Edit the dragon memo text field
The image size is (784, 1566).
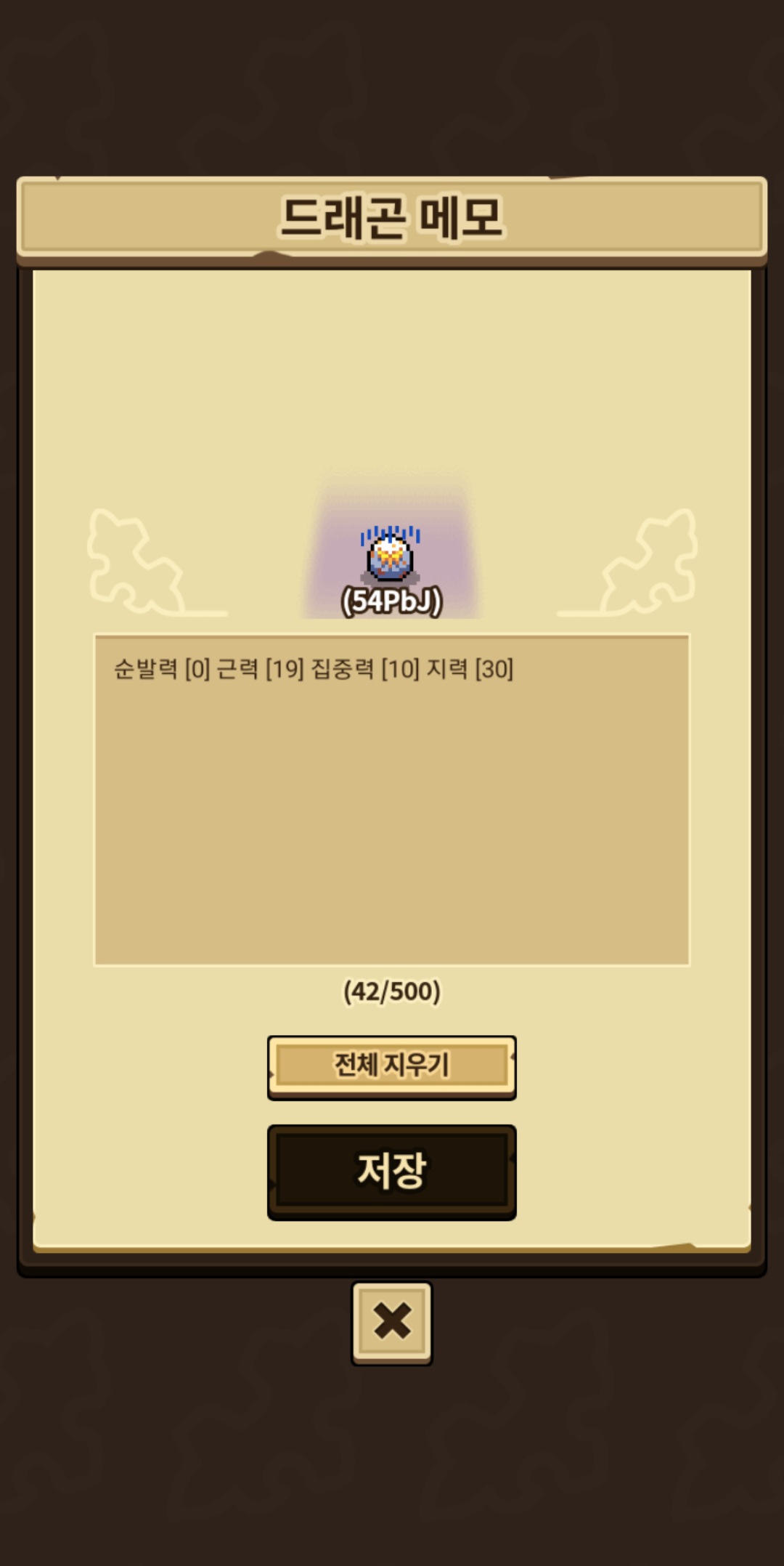pyautogui.click(x=392, y=800)
